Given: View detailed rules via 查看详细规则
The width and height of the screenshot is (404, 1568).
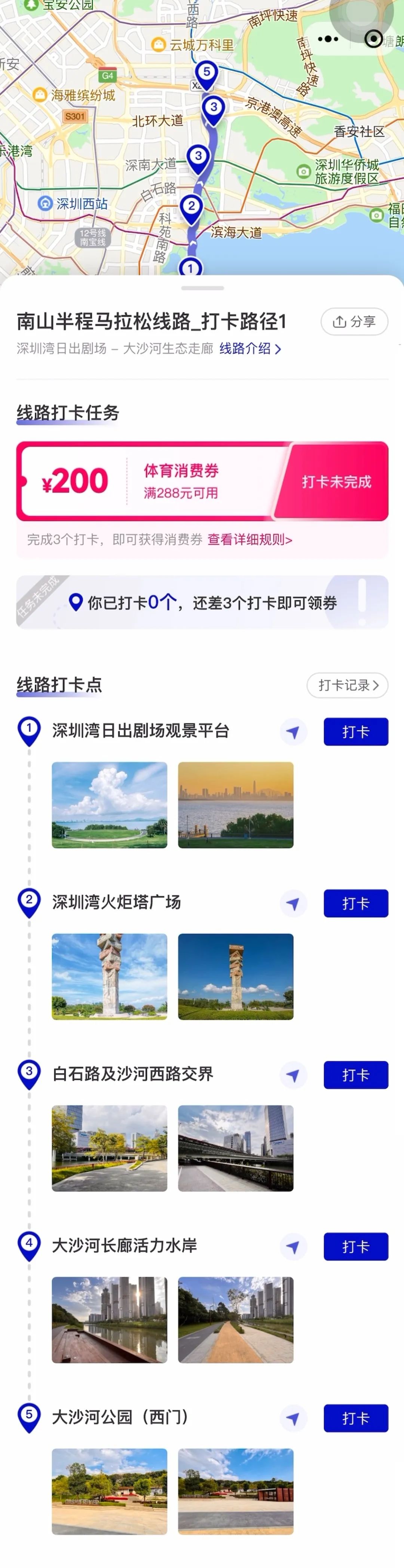Looking at the screenshot, I should click(250, 540).
